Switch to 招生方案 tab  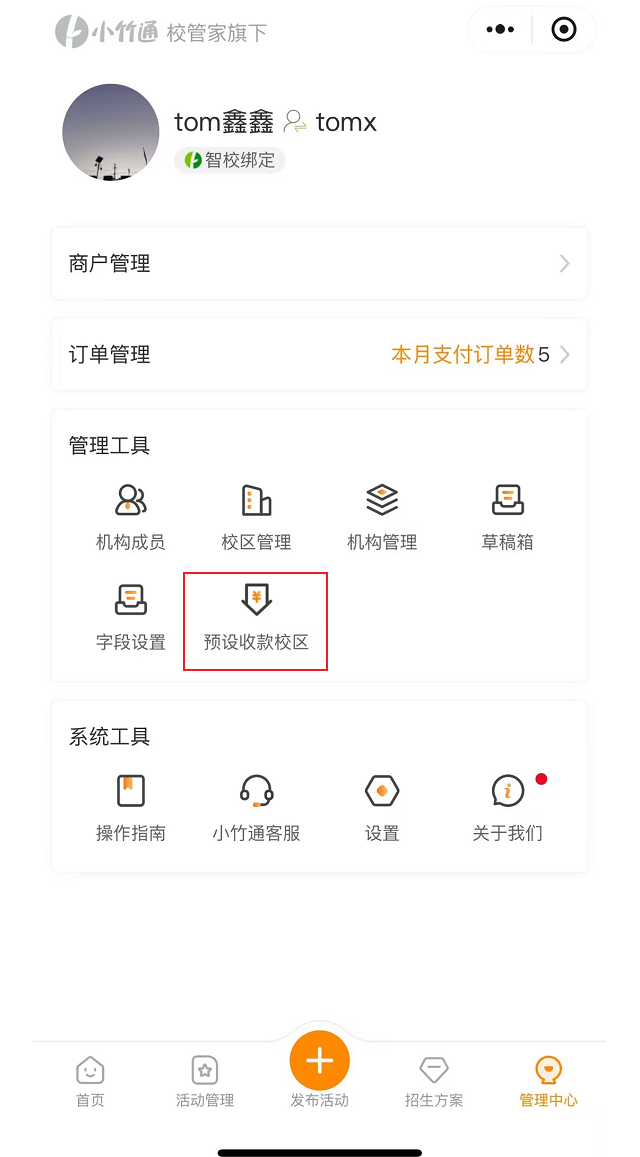434,1081
